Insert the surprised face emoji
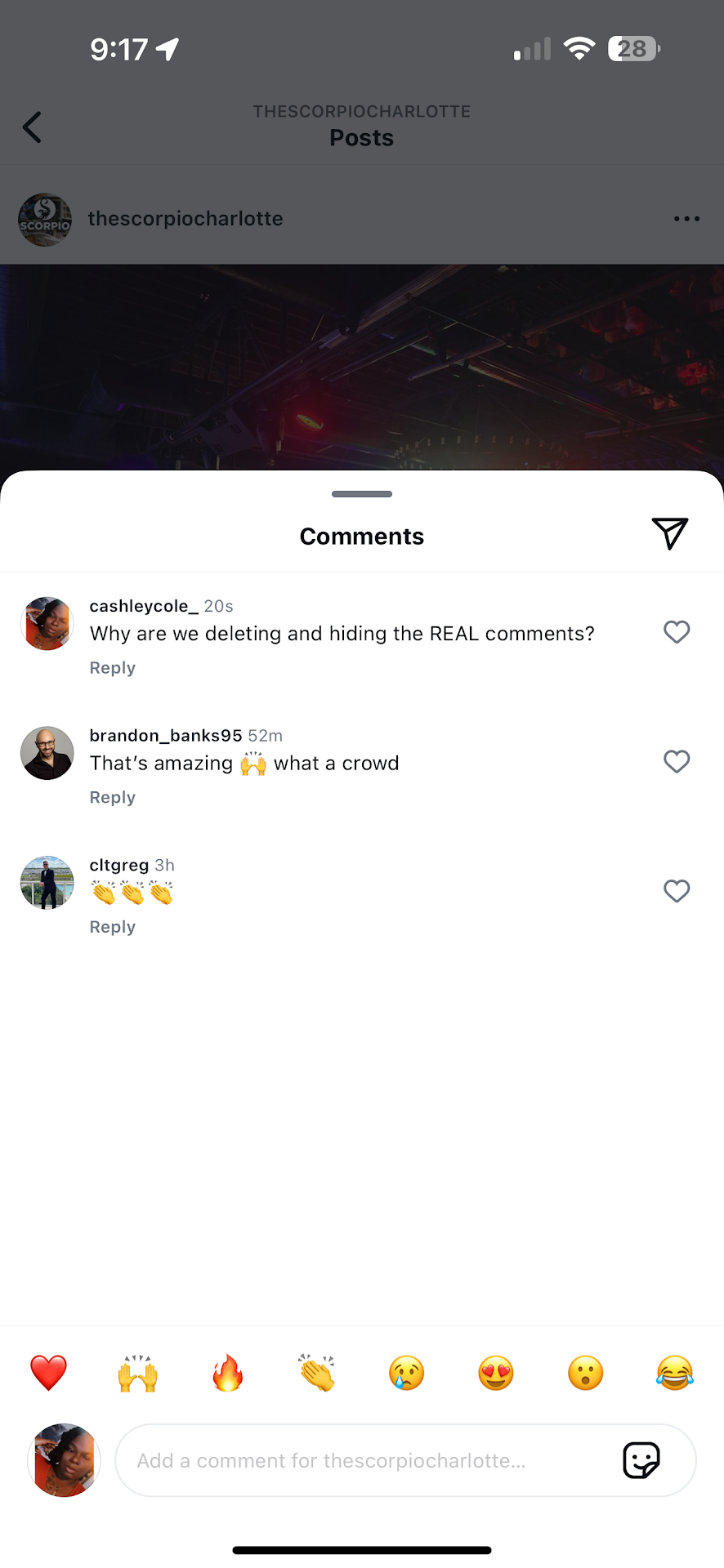This screenshot has height=1568, width=724. pyautogui.click(x=586, y=1373)
